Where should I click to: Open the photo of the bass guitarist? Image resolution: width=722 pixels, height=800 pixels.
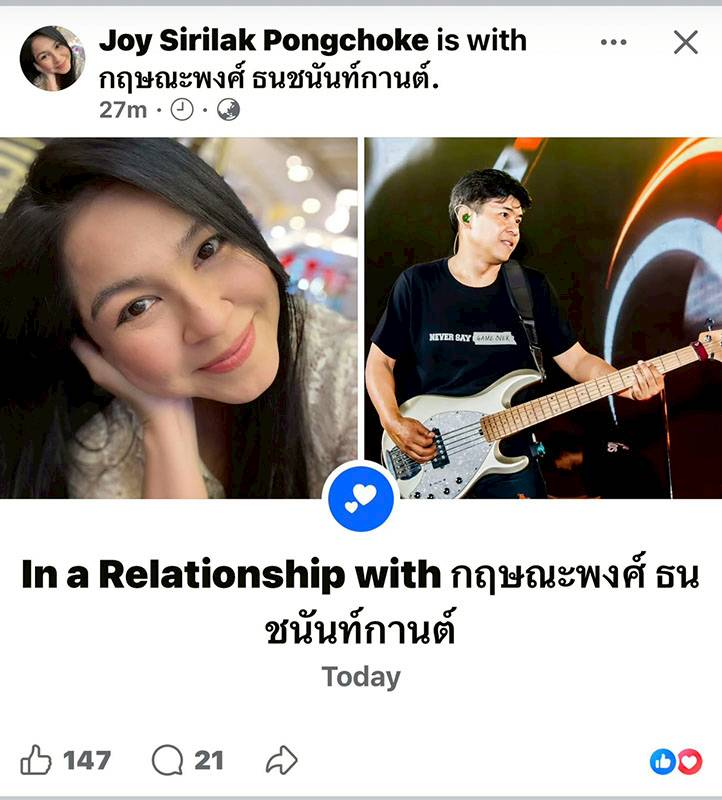[543, 318]
